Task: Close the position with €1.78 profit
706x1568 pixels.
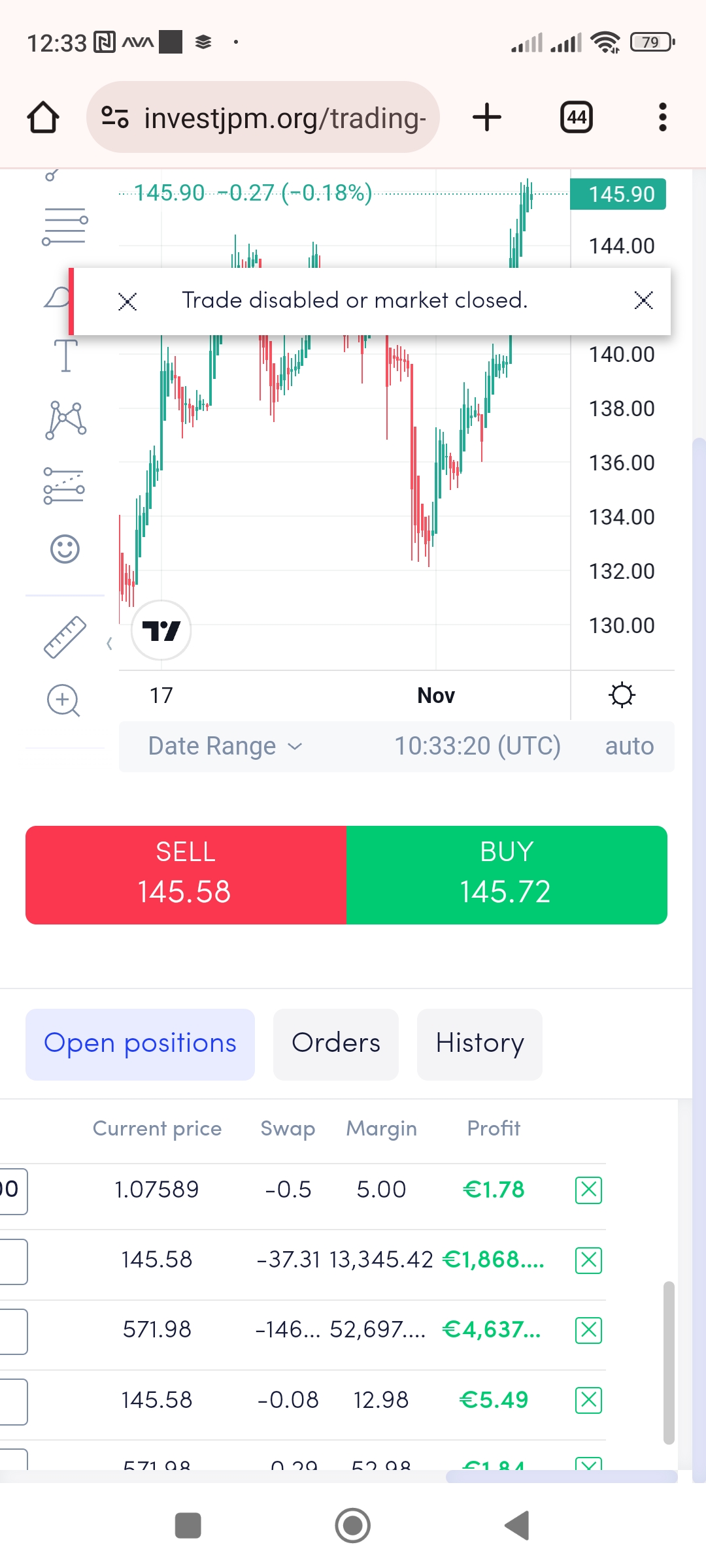Action: pyautogui.click(x=588, y=1190)
